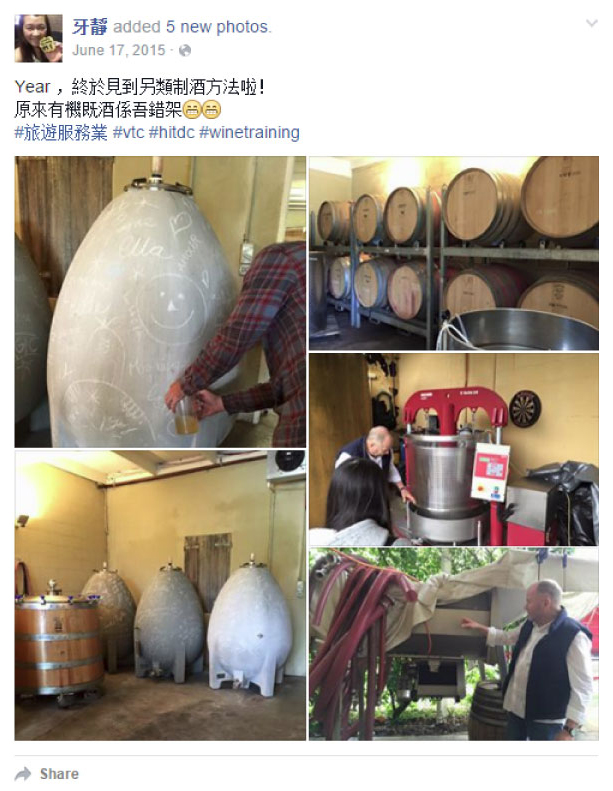Open the post options dropdown arrow

point(592,22)
